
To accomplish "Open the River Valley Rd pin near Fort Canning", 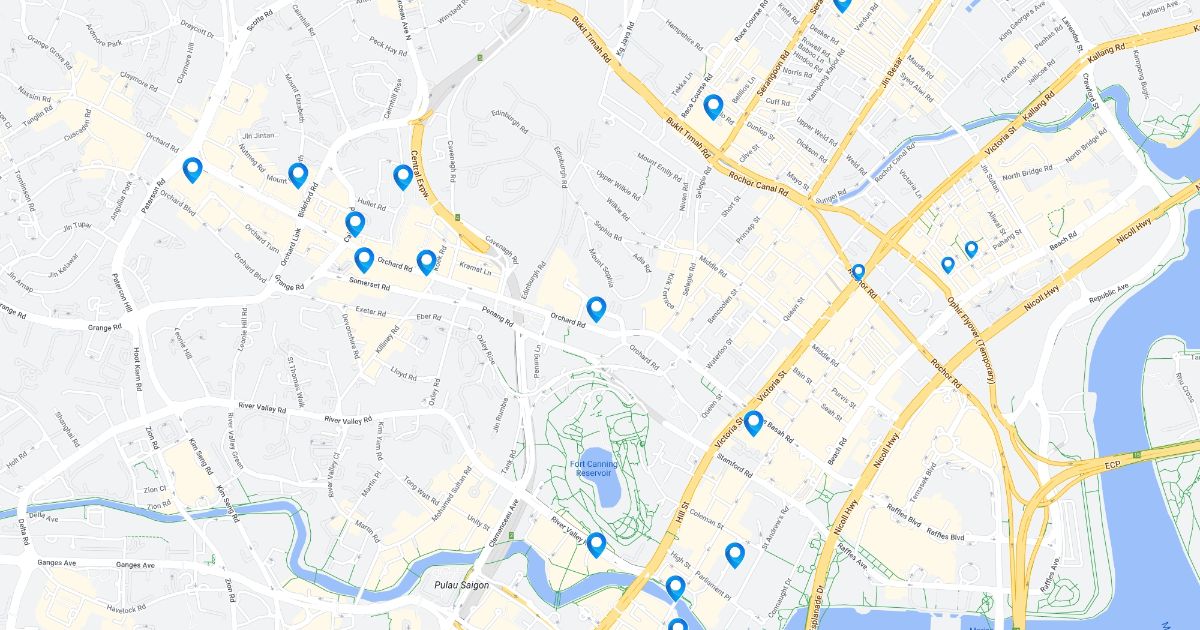I will click(x=596, y=545).
